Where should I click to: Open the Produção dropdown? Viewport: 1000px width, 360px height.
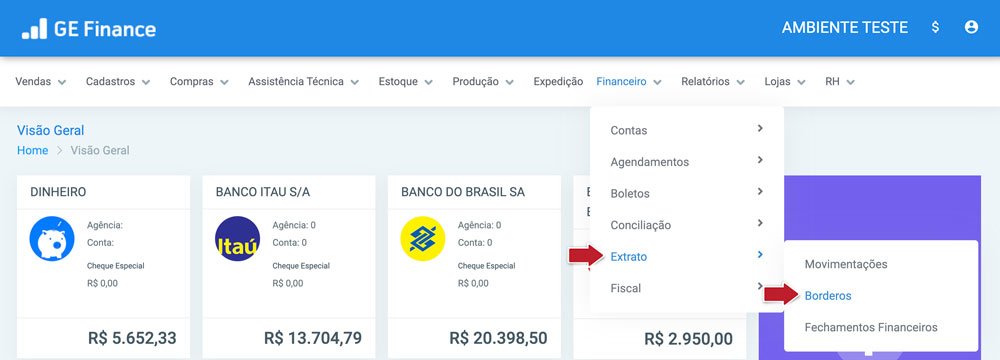(x=483, y=82)
